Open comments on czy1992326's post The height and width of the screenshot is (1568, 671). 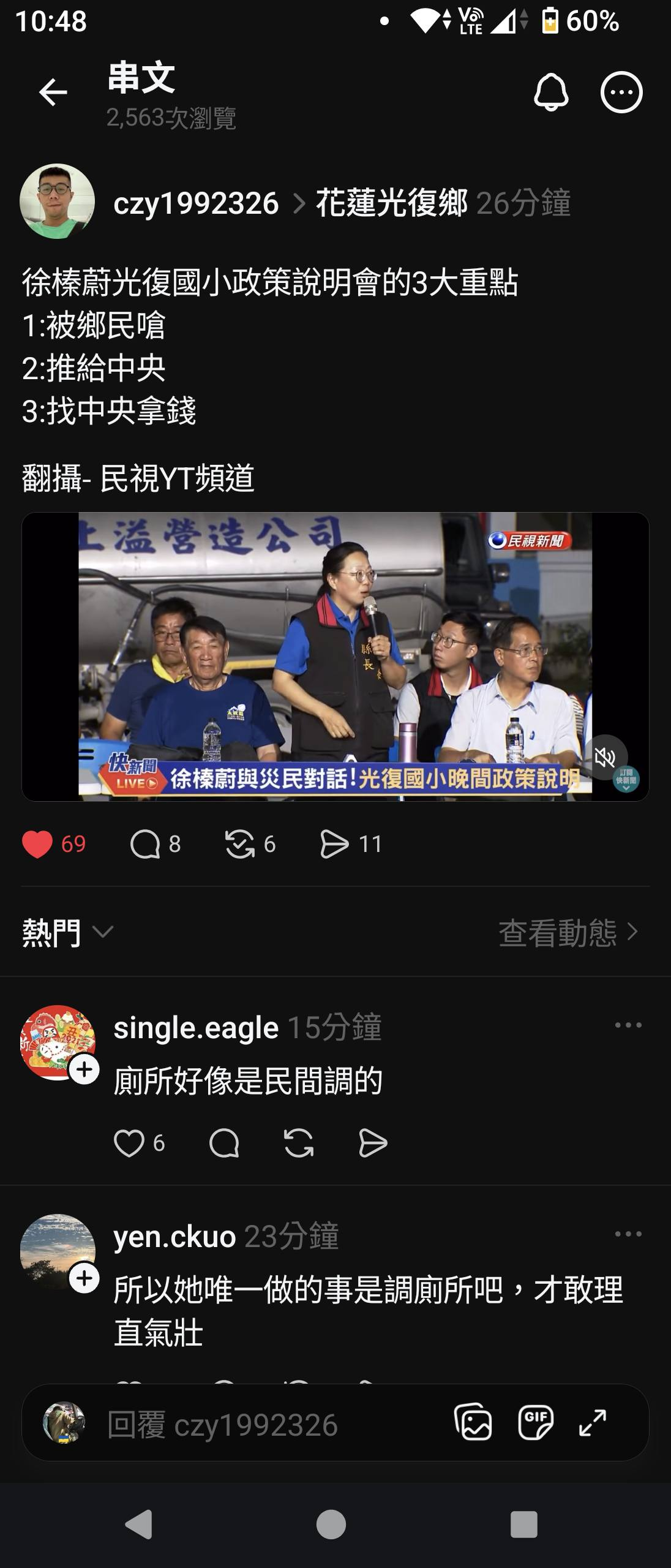tap(146, 844)
